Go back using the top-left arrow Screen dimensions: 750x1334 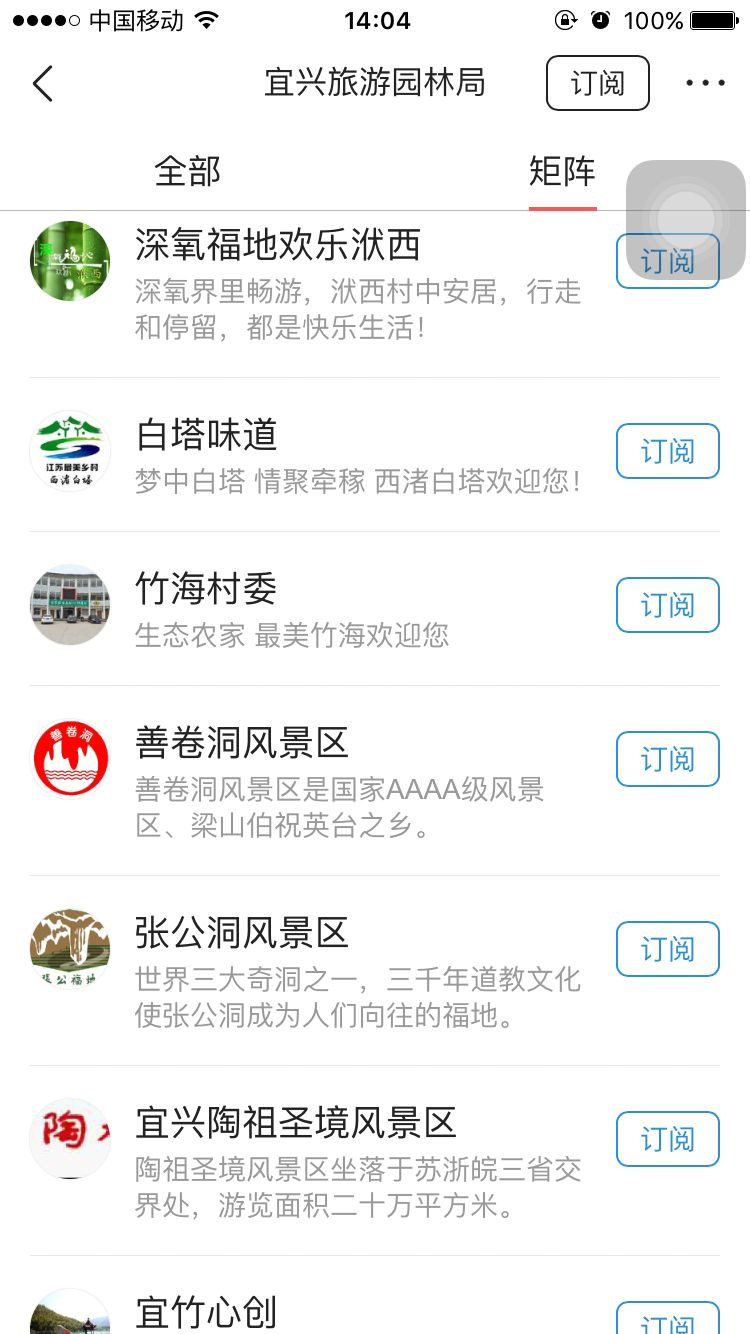[x=42, y=83]
